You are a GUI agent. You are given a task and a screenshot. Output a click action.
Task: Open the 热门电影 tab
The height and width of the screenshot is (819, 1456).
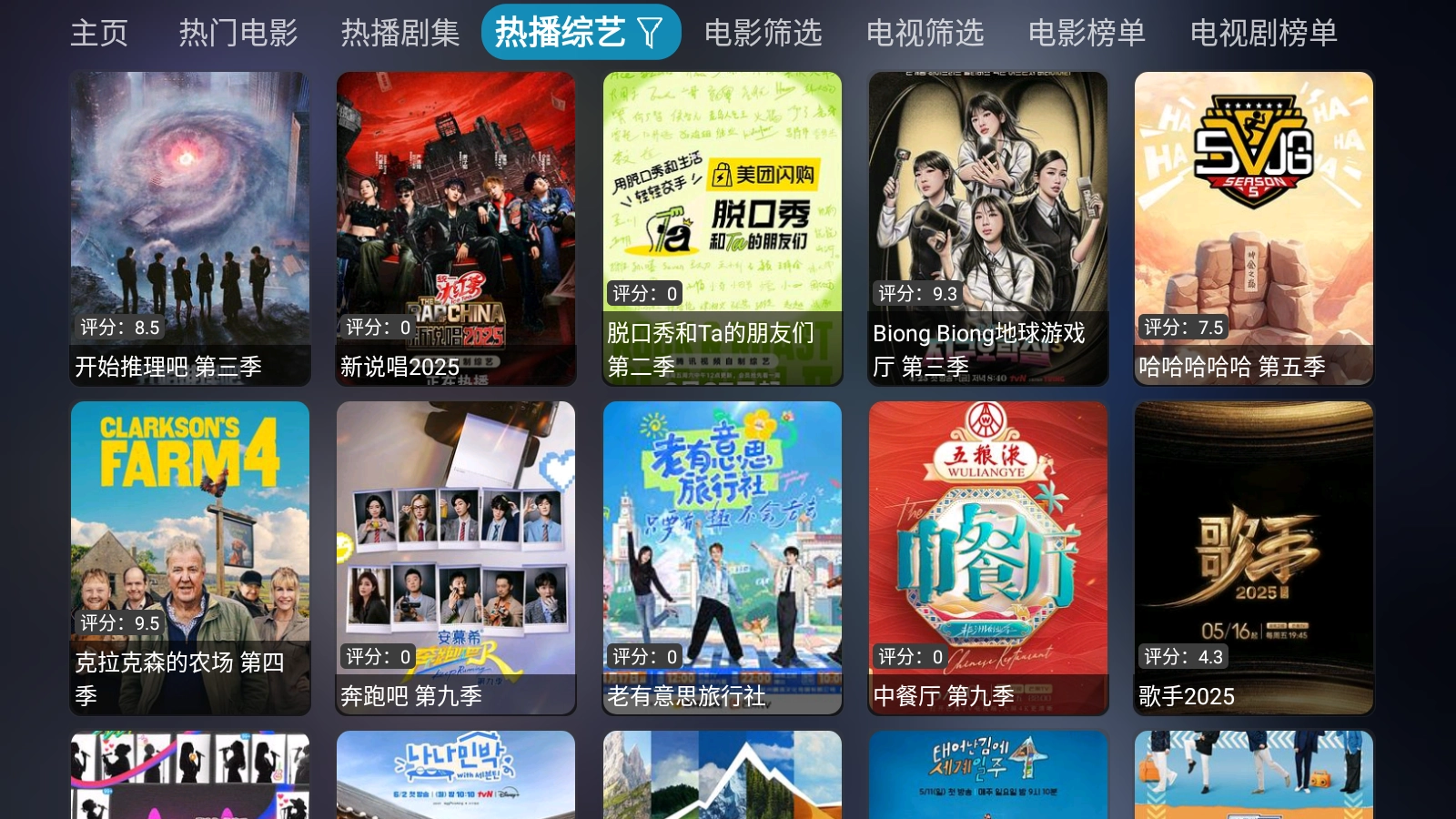[x=238, y=33]
